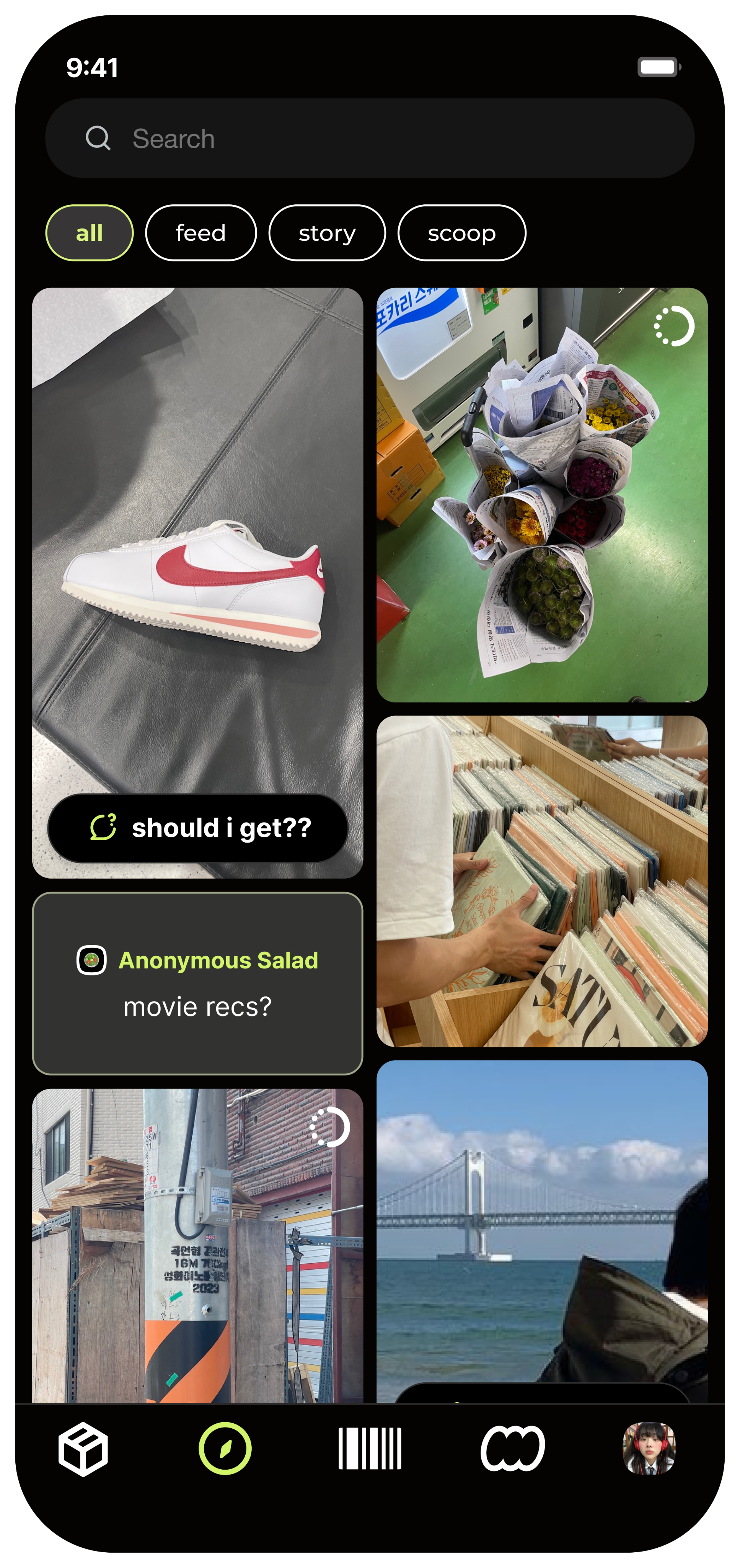Screen dimensions: 740x1568
Task: Go to the box tab
Action: point(83,1449)
